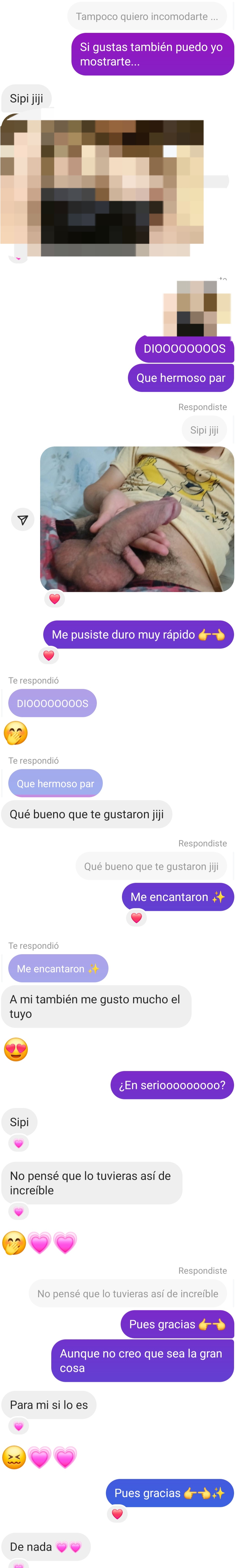Jump to the quoted "Sipi jiji" reply
Image resolution: width=240 pixels, height=1568 pixels.
[204, 430]
